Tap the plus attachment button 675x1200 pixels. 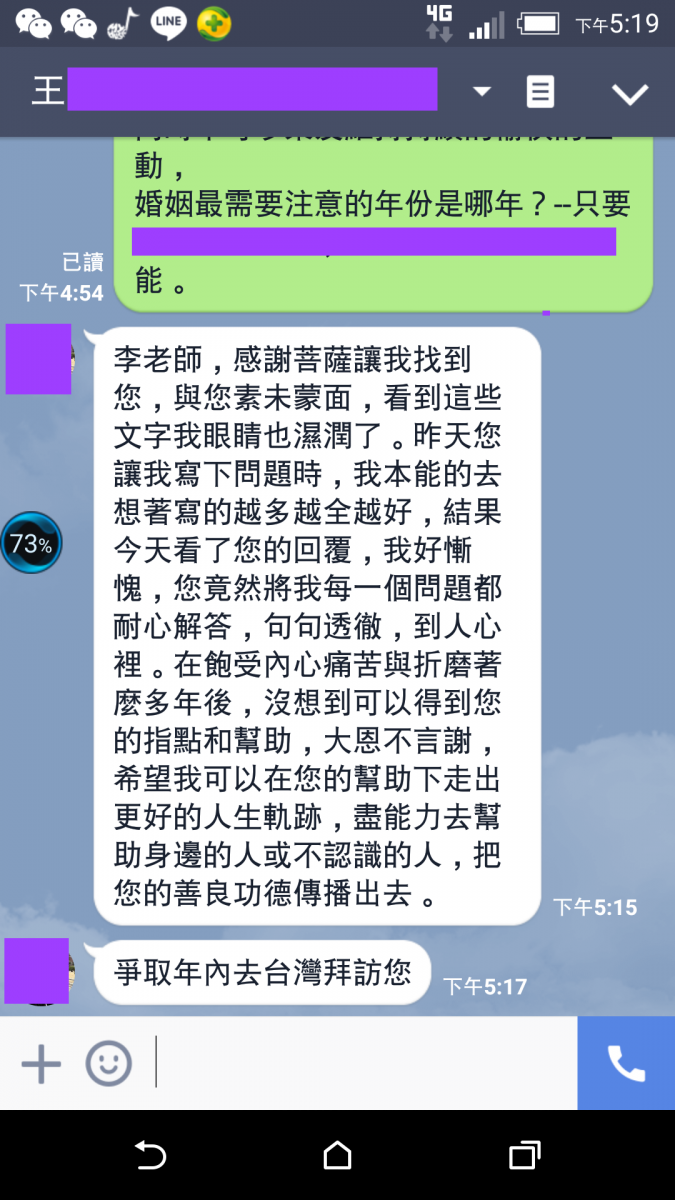(41, 1064)
